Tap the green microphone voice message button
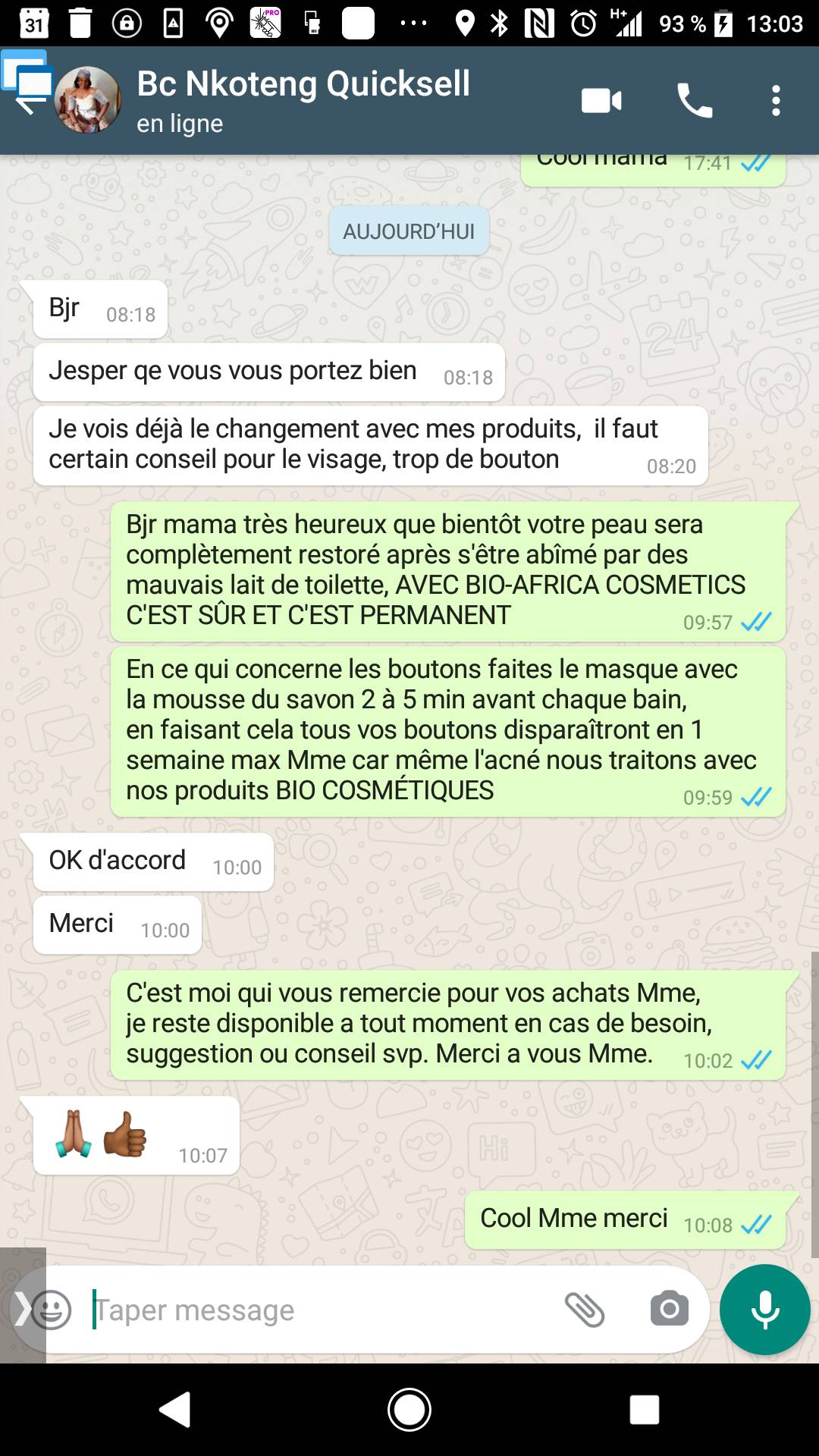The width and height of the screenshot is (819, 1456). tap(764, 1310)
